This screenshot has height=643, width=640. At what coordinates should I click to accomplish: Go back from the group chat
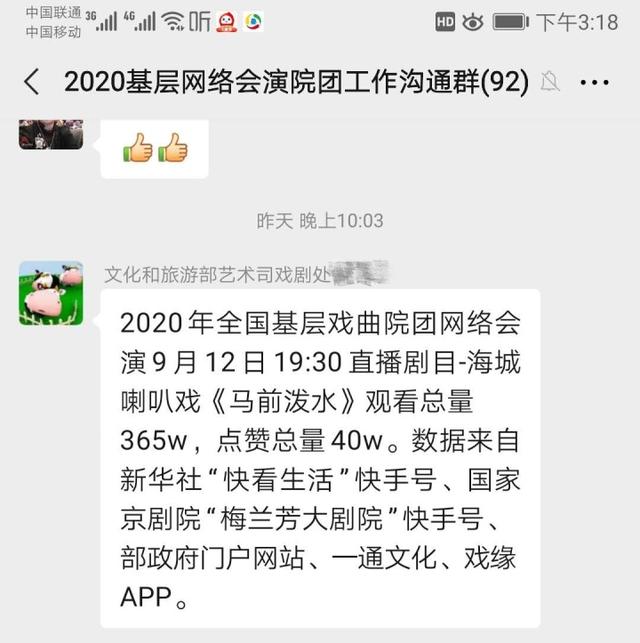(31, 82)
